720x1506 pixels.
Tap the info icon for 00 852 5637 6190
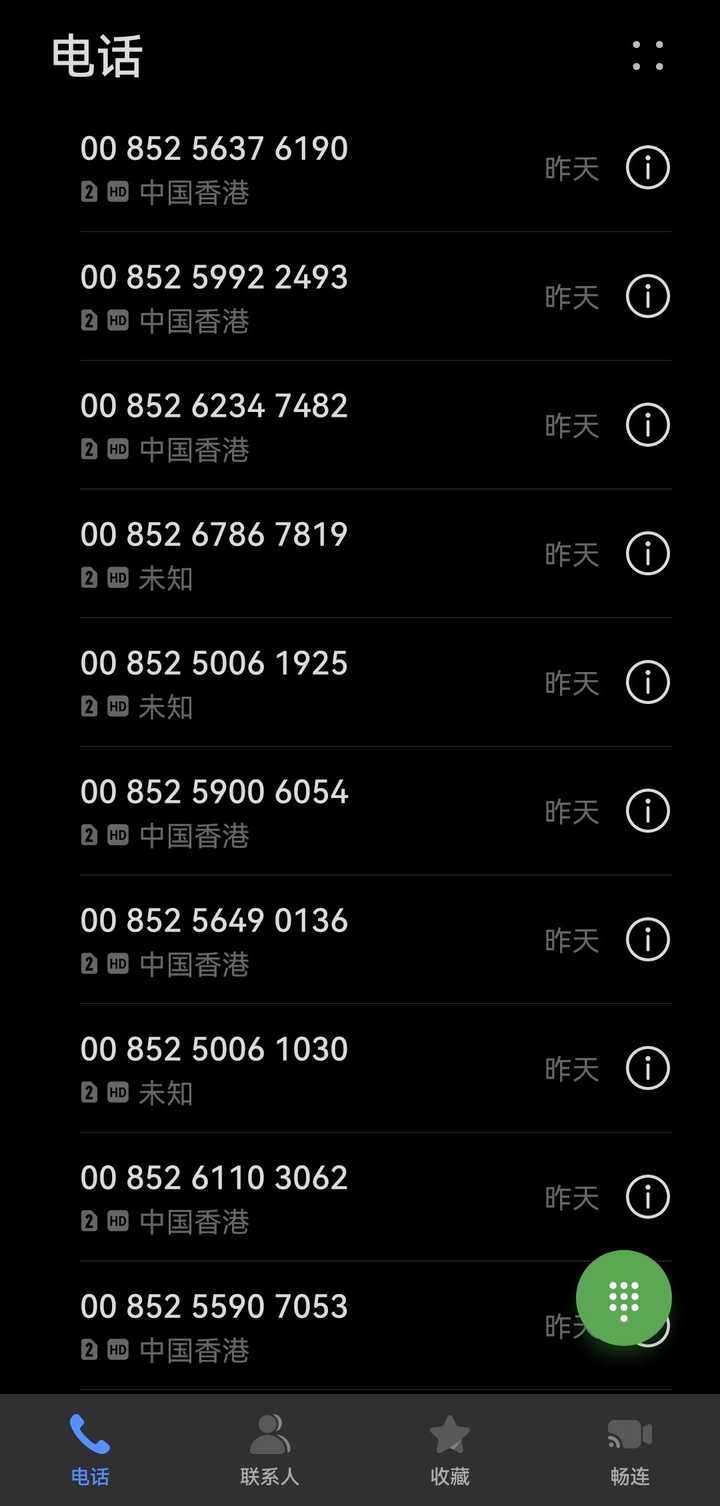pos(647,168)
